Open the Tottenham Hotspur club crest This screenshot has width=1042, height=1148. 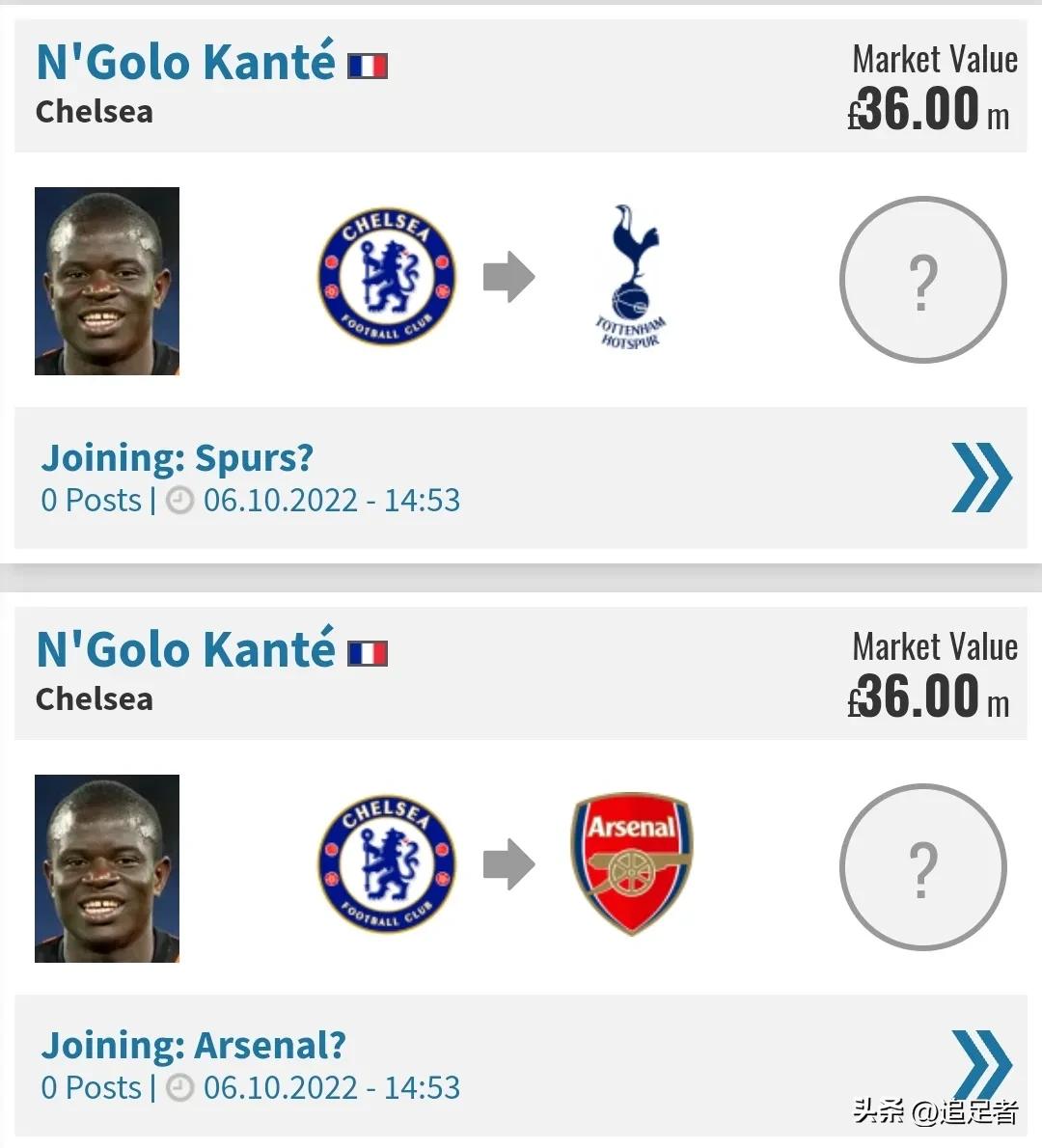coord(631,277)
